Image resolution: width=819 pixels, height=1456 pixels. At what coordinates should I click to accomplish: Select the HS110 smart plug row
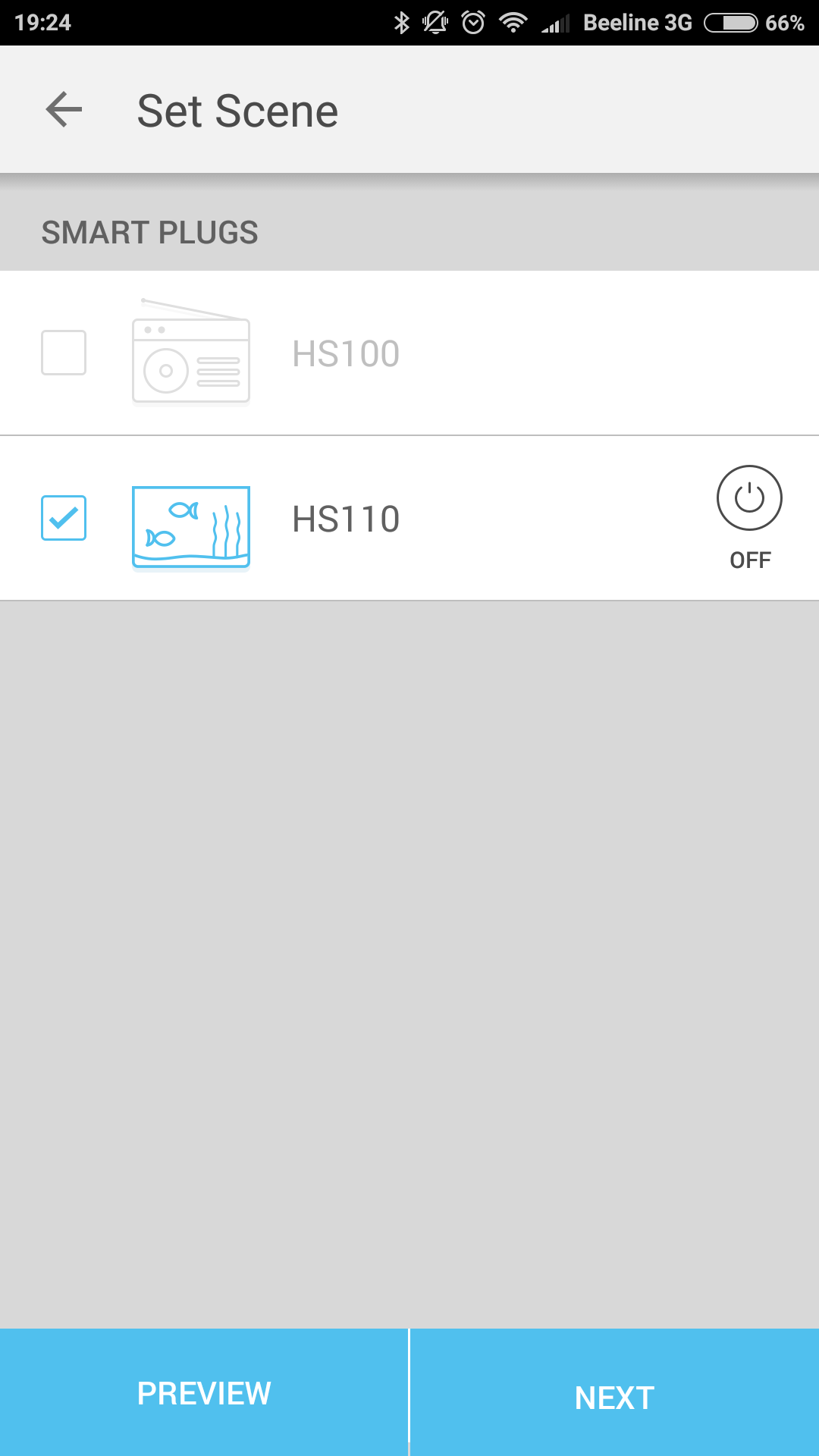[x=409, y=518]
